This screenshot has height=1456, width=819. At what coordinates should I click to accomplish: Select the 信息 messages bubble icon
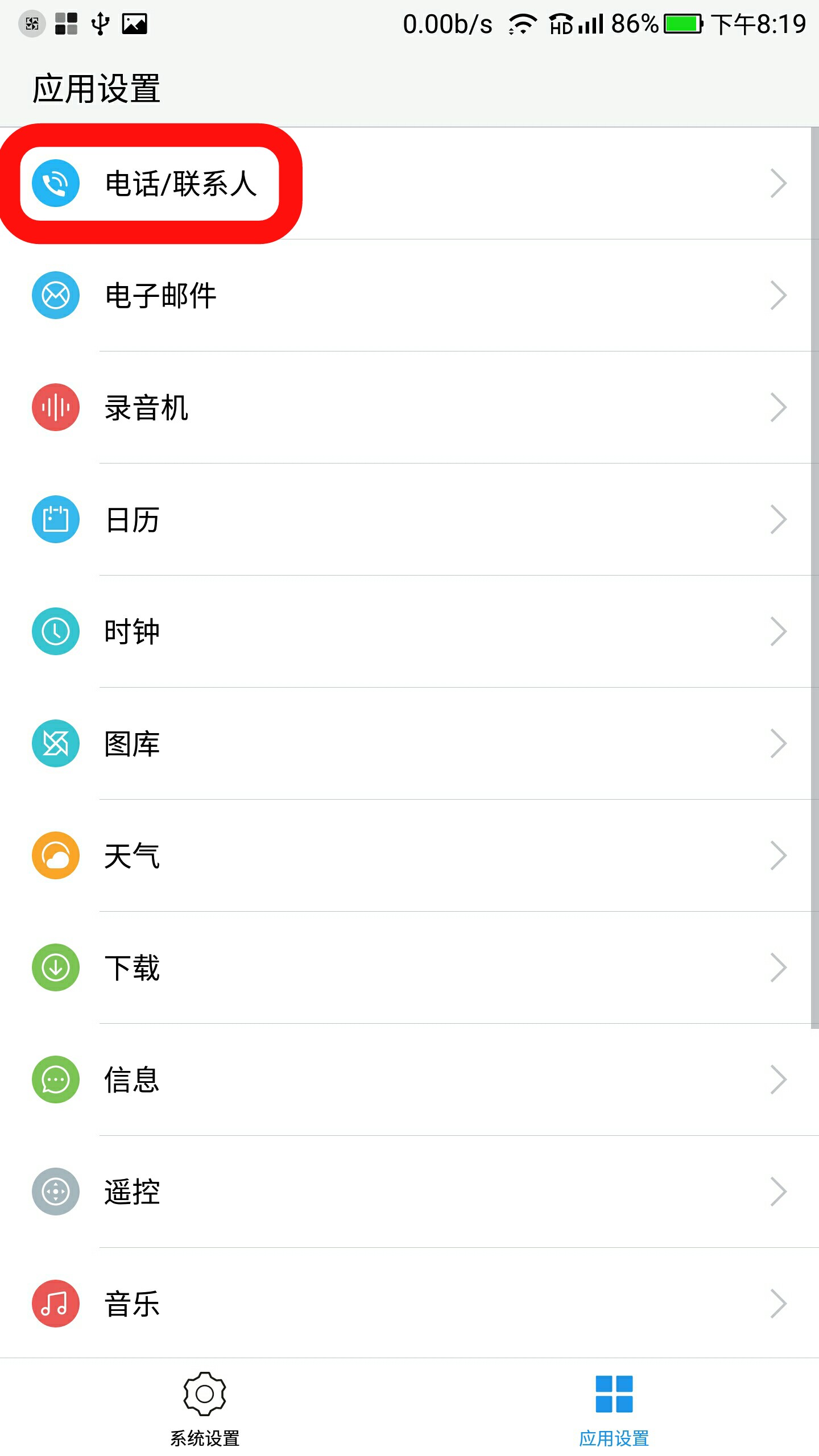coord(55,1078)
